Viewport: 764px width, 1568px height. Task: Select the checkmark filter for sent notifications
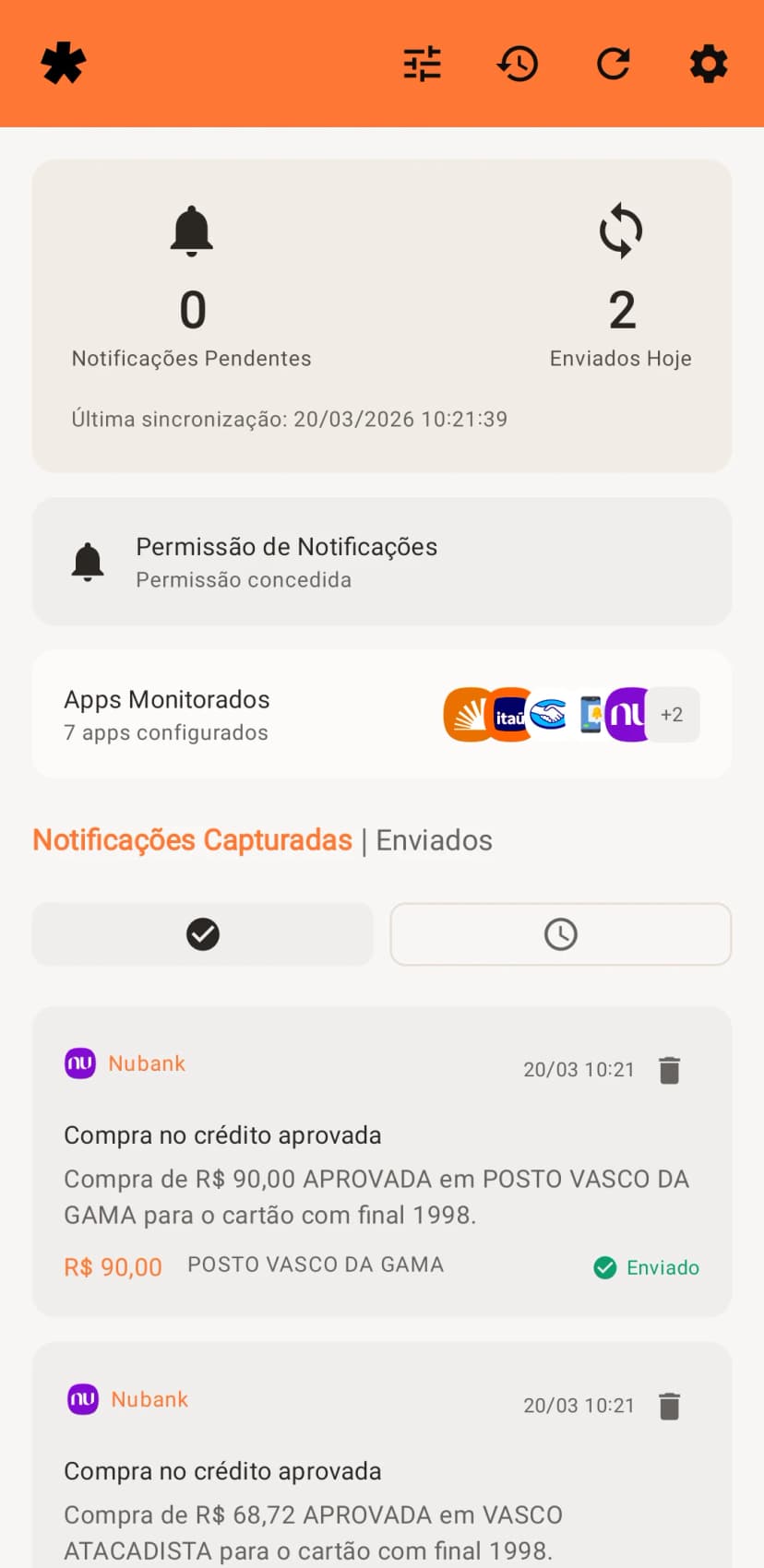click(202, 933)
